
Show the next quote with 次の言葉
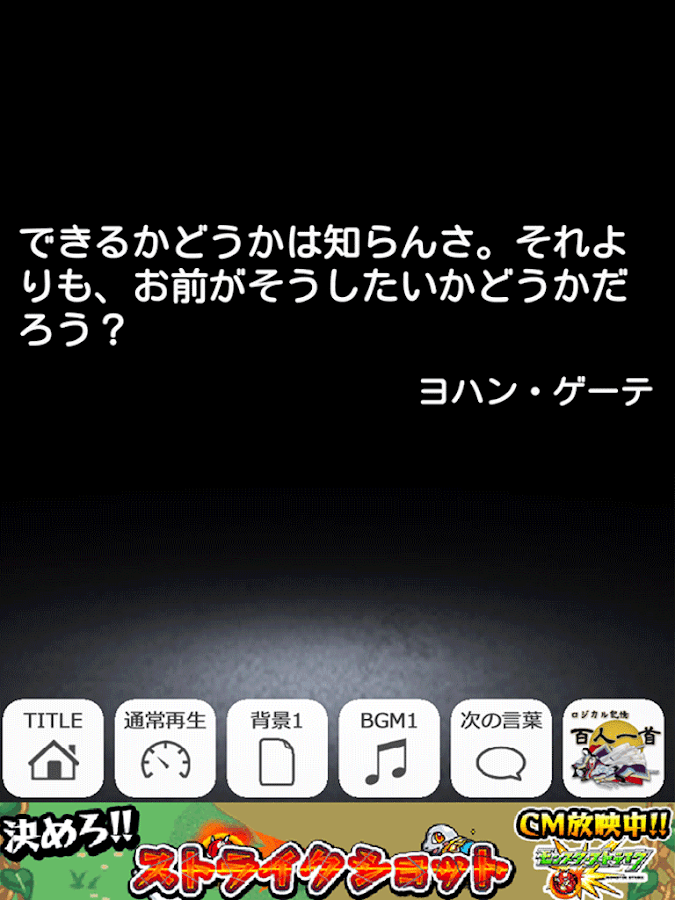pyautogui.click(x=501, y=748)
